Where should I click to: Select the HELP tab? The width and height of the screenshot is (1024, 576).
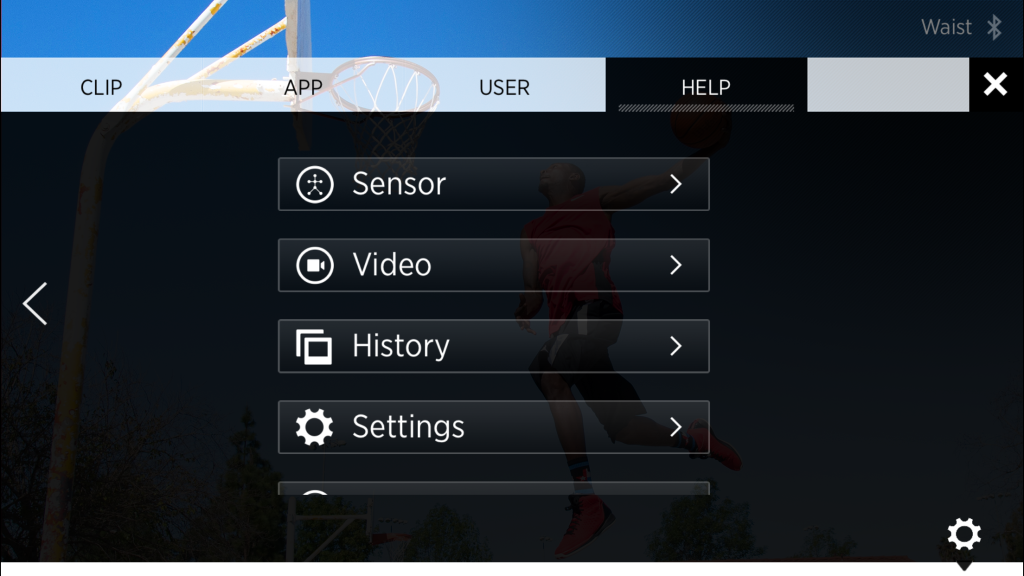point(706,87)
